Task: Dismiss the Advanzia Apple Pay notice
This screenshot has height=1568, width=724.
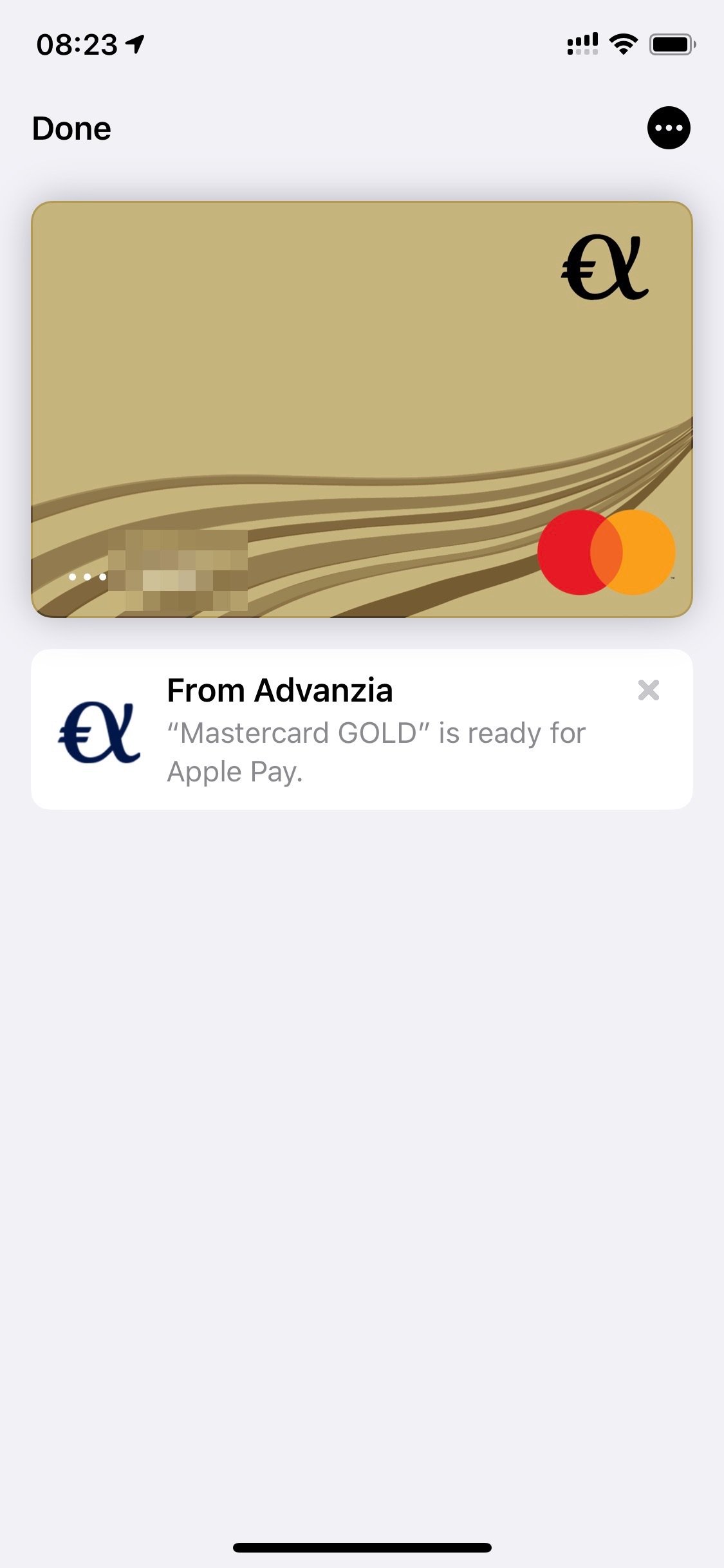Action: tap(648, 690)
